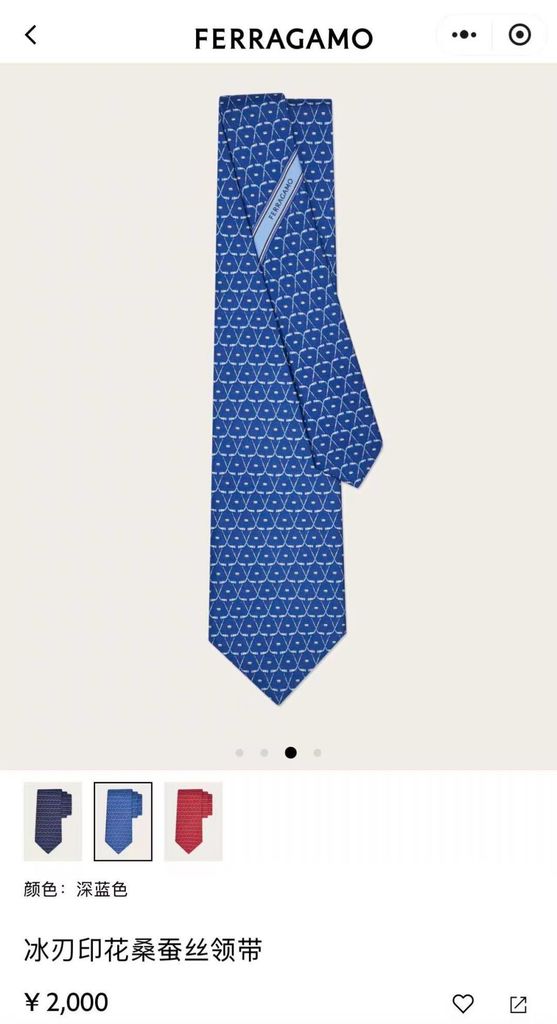Choose the red tie color swatch
Screen dimensions: 557x1024
[x=193, y=821]
